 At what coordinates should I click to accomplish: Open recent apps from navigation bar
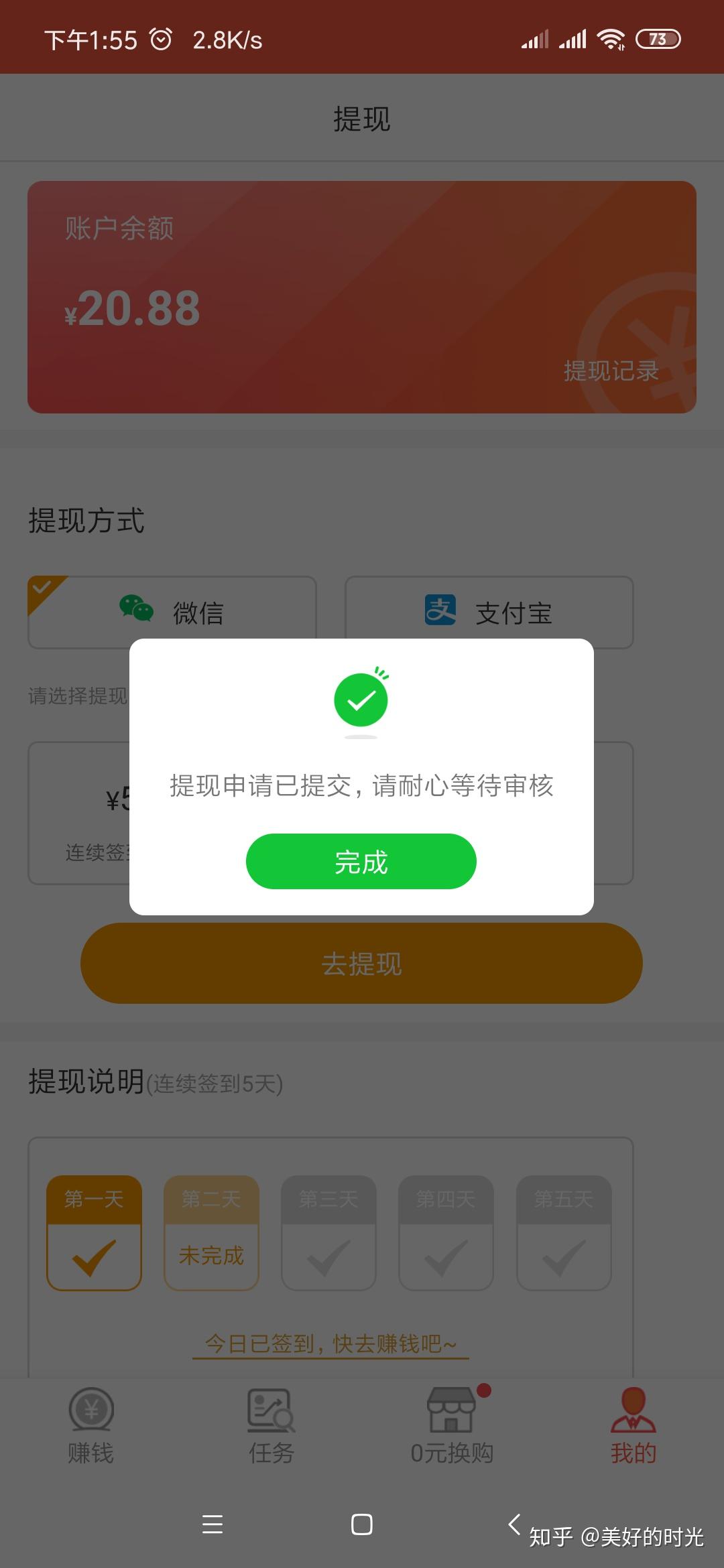[213, 1524]
